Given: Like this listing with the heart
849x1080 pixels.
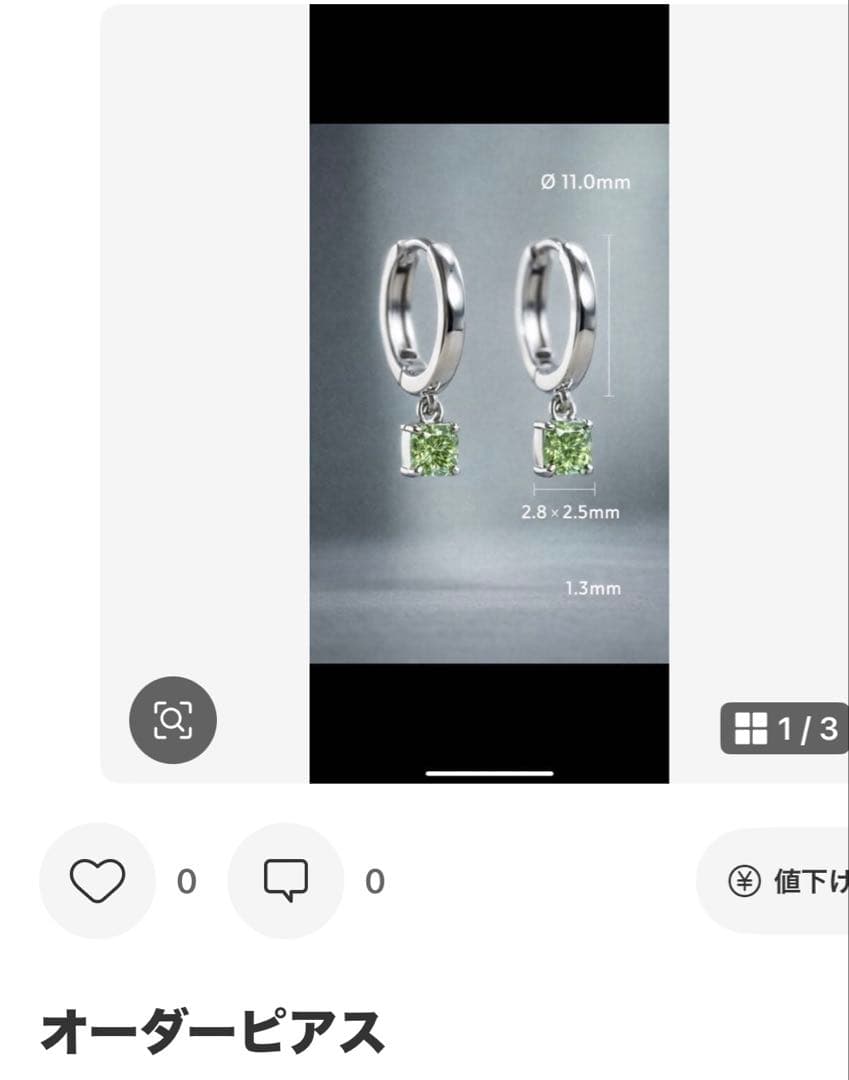Looking at the screenshot, I should coord(97,881).
